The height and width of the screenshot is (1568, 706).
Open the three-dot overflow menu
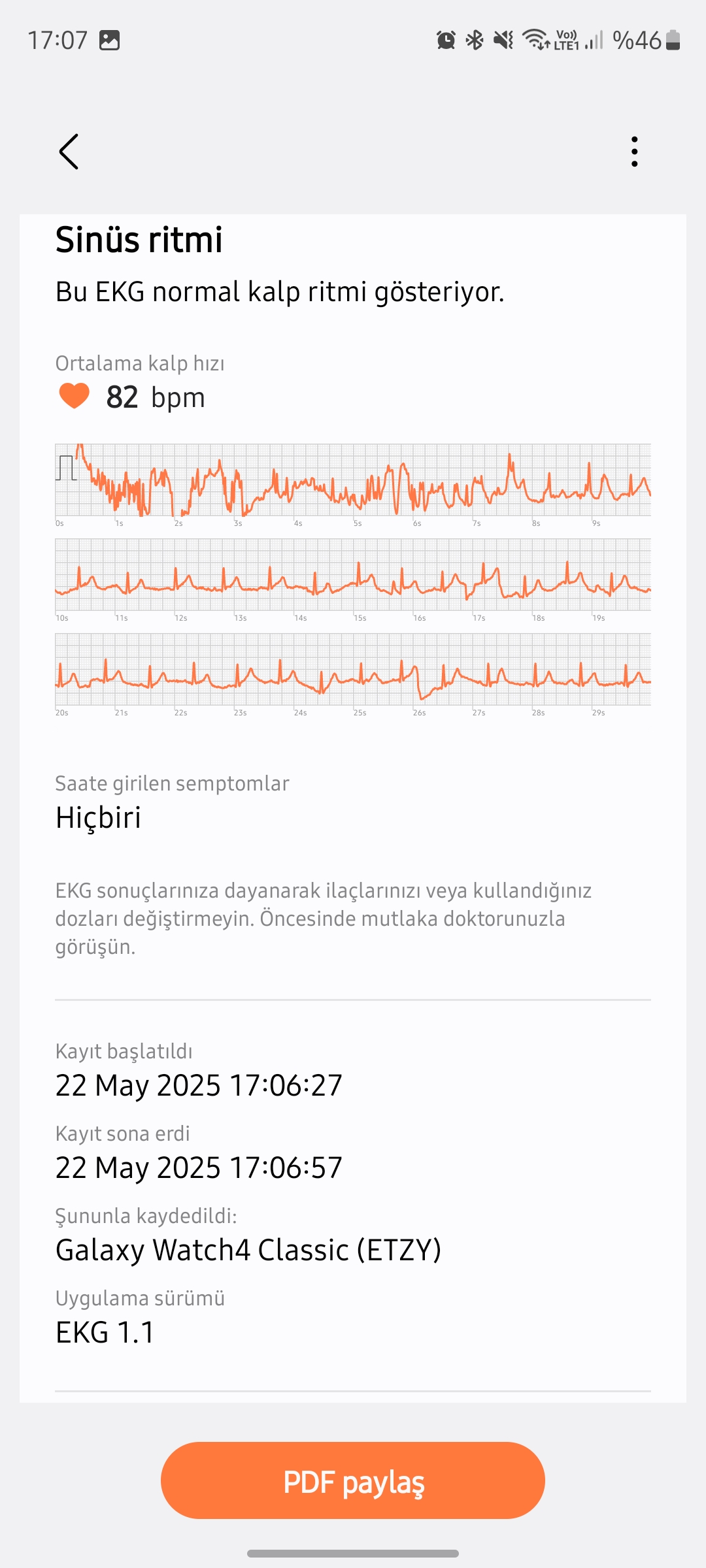click(x=634, y=152)
